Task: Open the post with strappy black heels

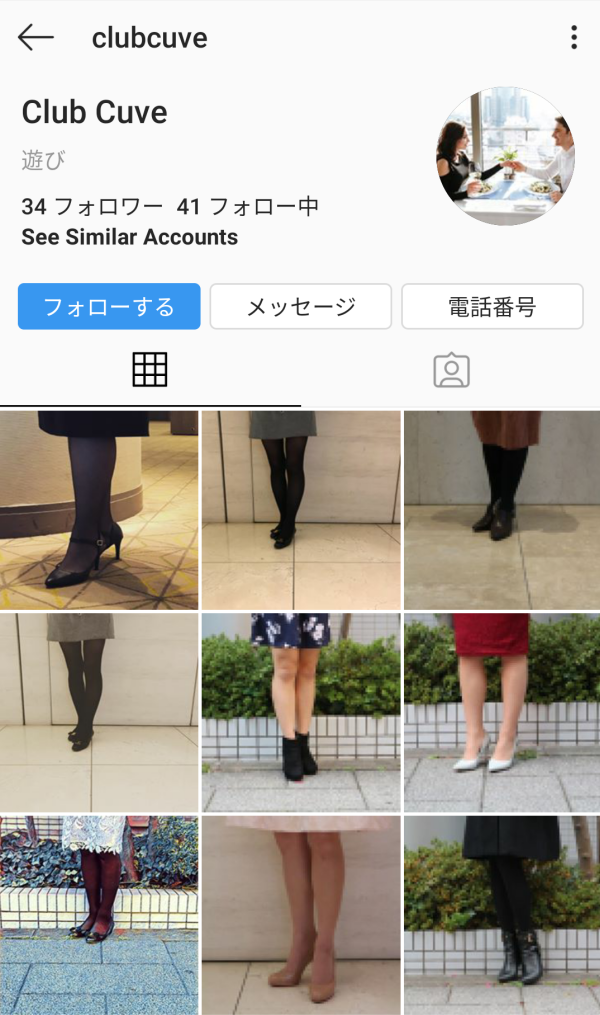Action: [x=99, y=509]
